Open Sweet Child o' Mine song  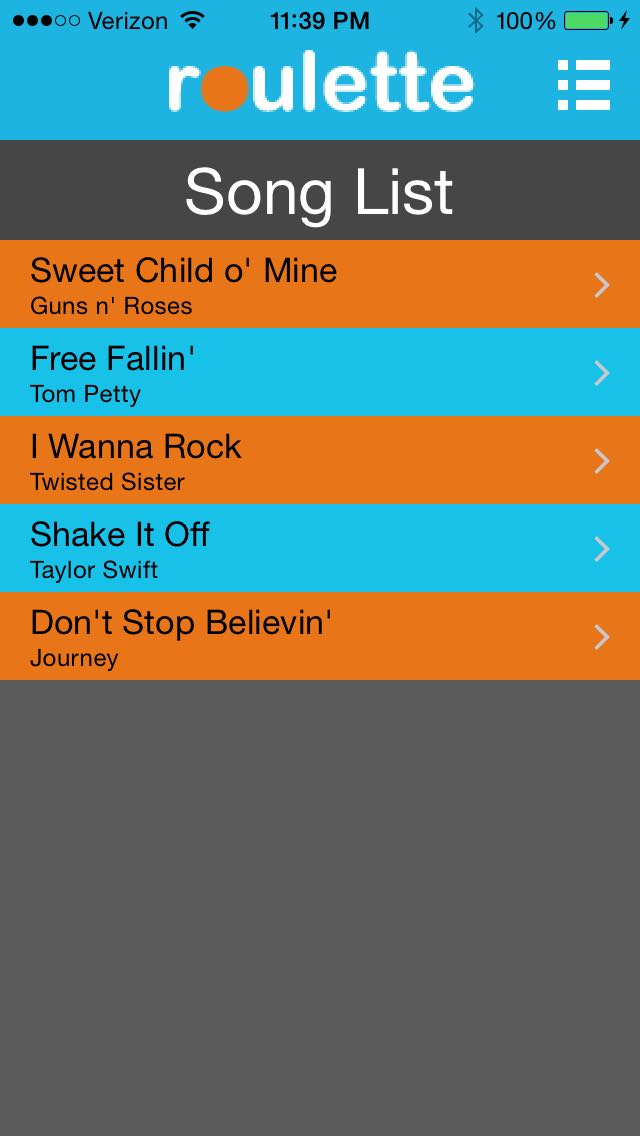click(320, 285)
